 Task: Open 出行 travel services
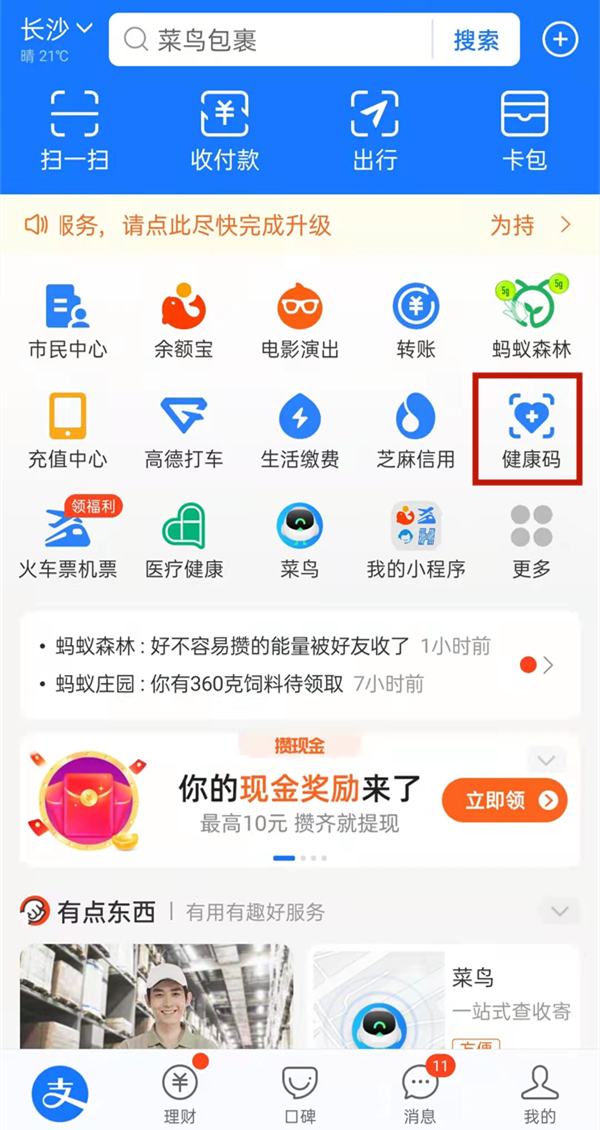375,130
